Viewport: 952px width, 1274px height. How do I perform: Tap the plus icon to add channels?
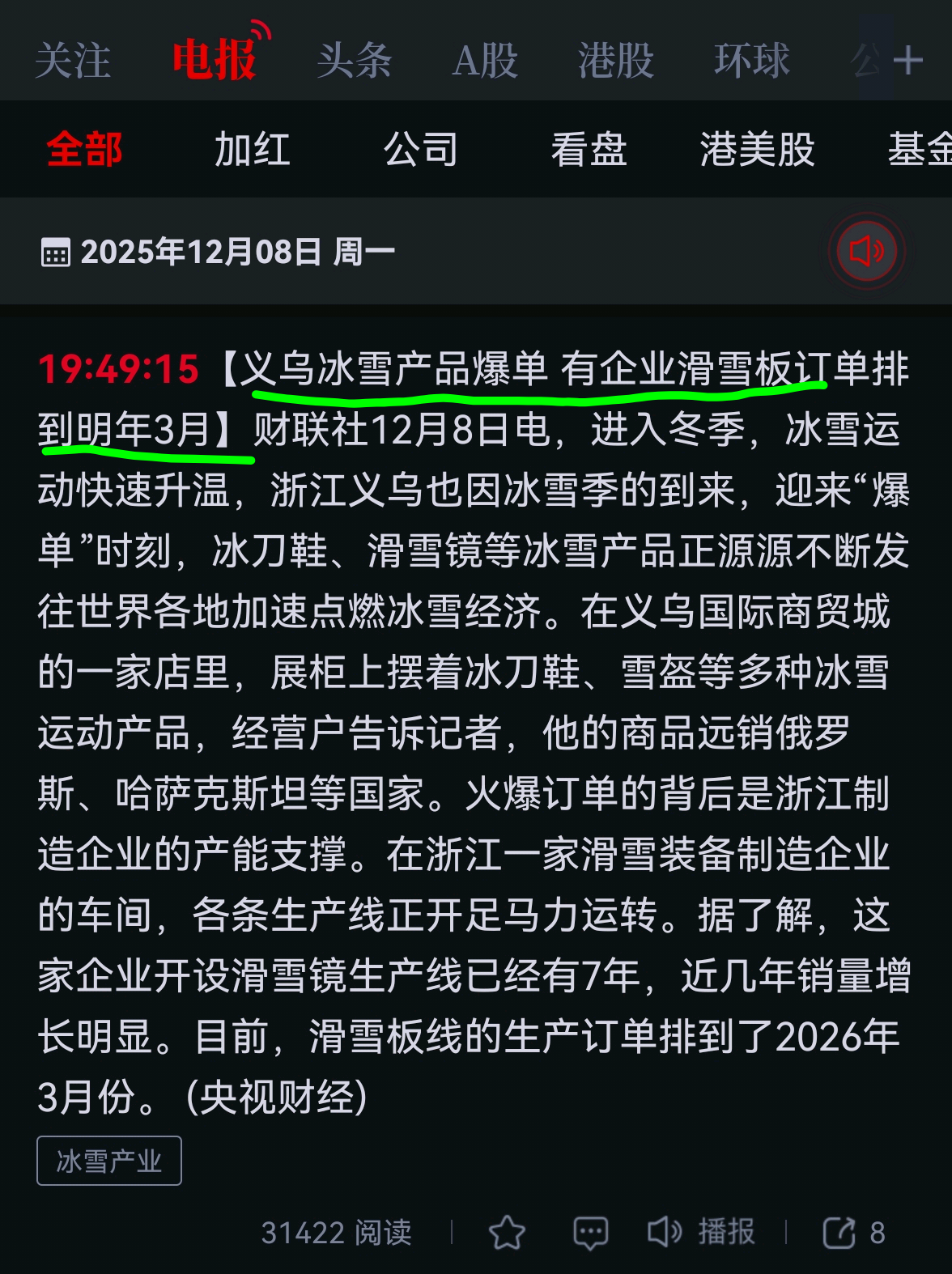click(x=908, y=61)
